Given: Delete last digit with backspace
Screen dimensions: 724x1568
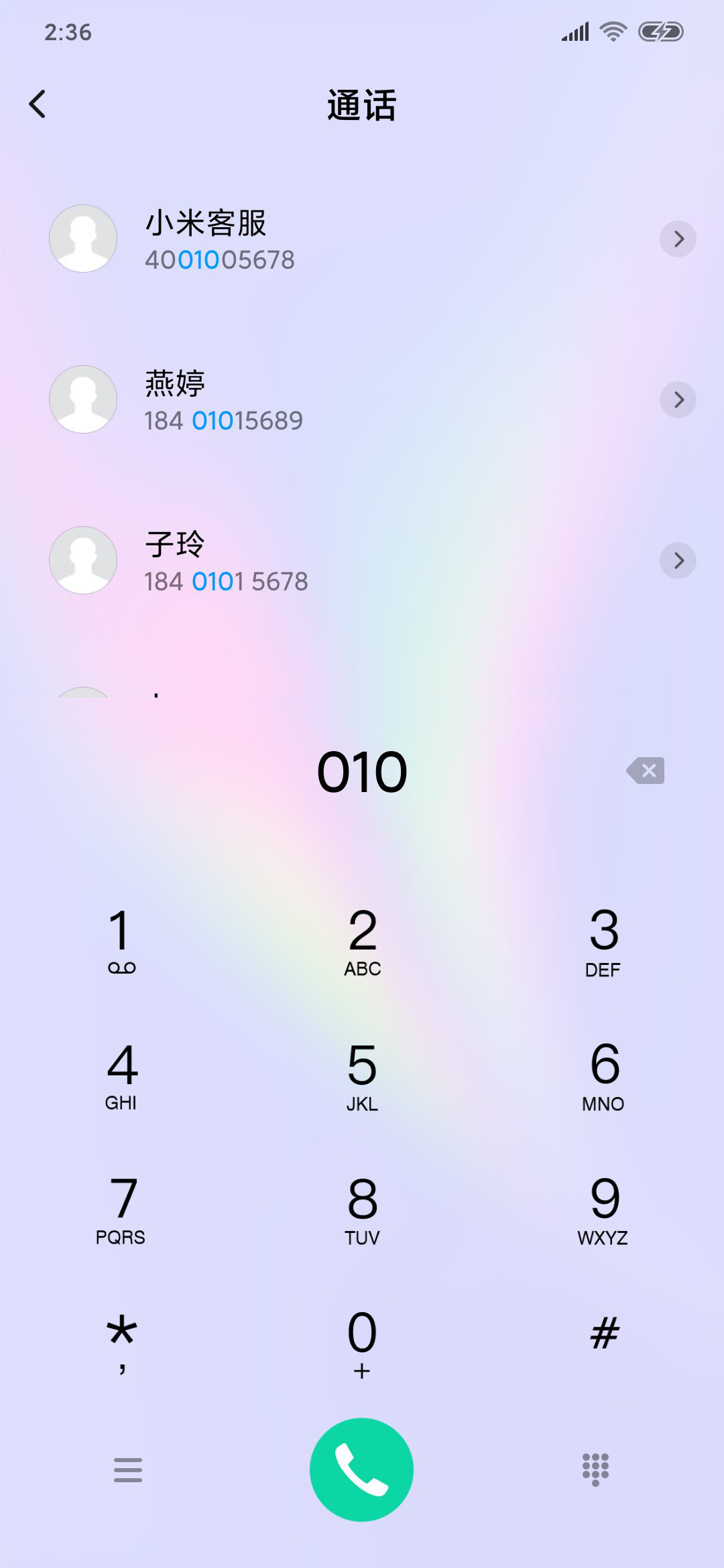Looking at the screenshot, I should pos(646,771).
